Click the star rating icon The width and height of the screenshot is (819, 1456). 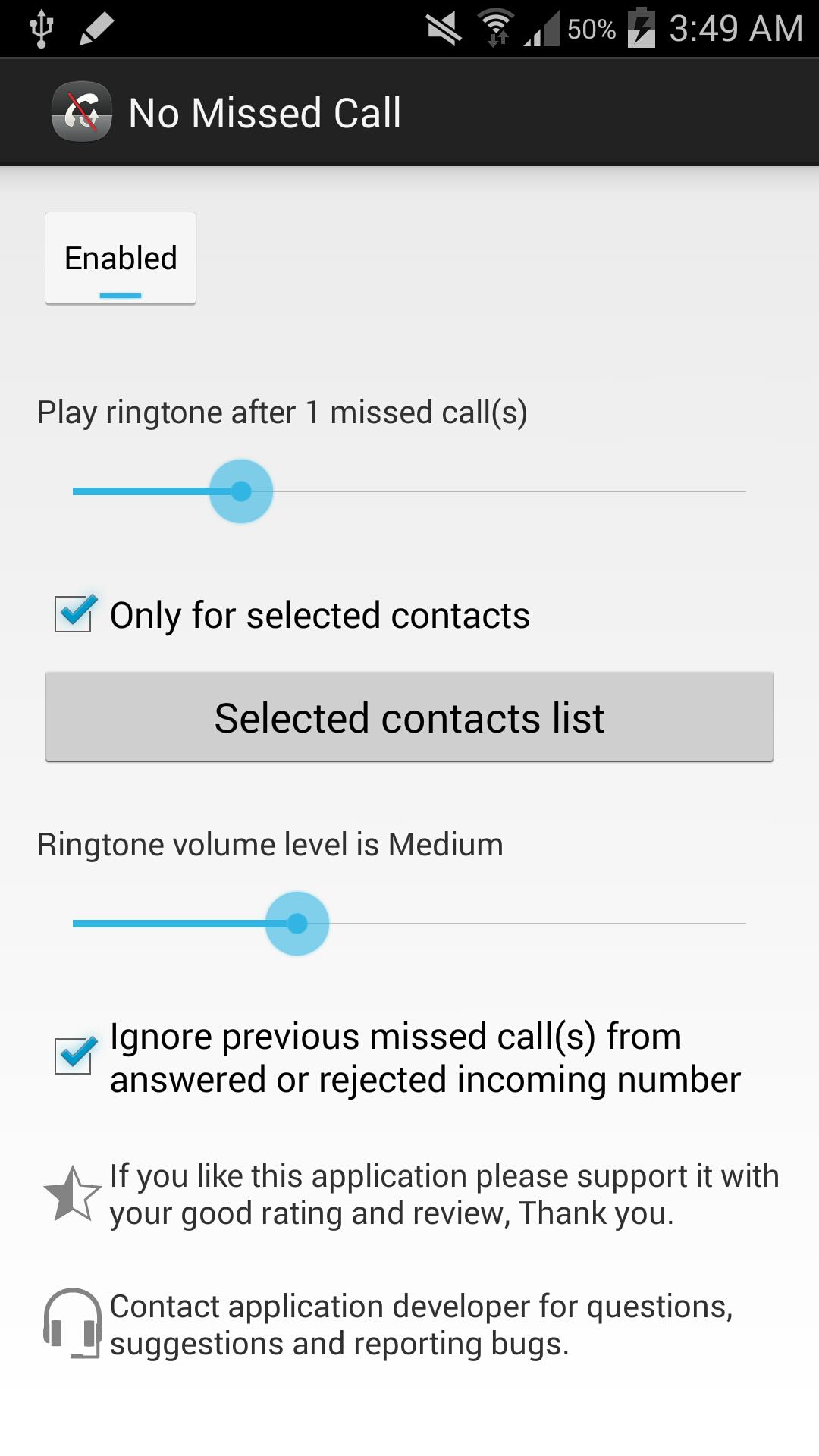pos(72,1193)
